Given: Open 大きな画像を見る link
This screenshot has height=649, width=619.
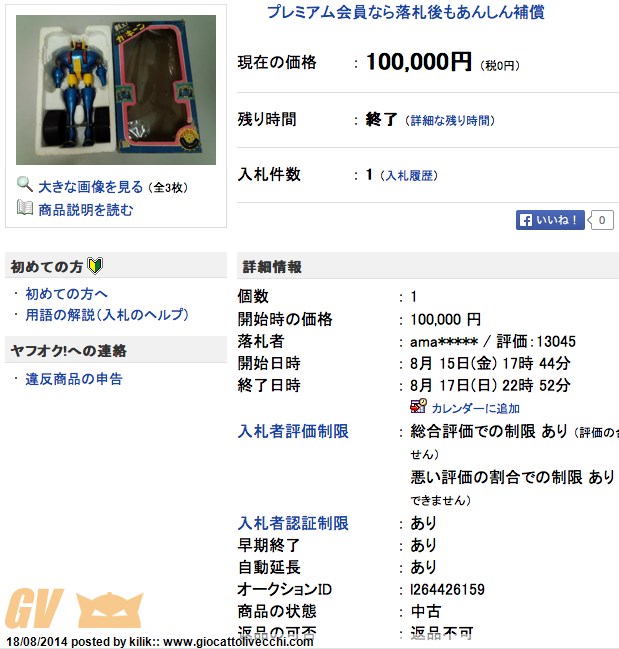Looking at the screenshot, I should tap(90, 187).
